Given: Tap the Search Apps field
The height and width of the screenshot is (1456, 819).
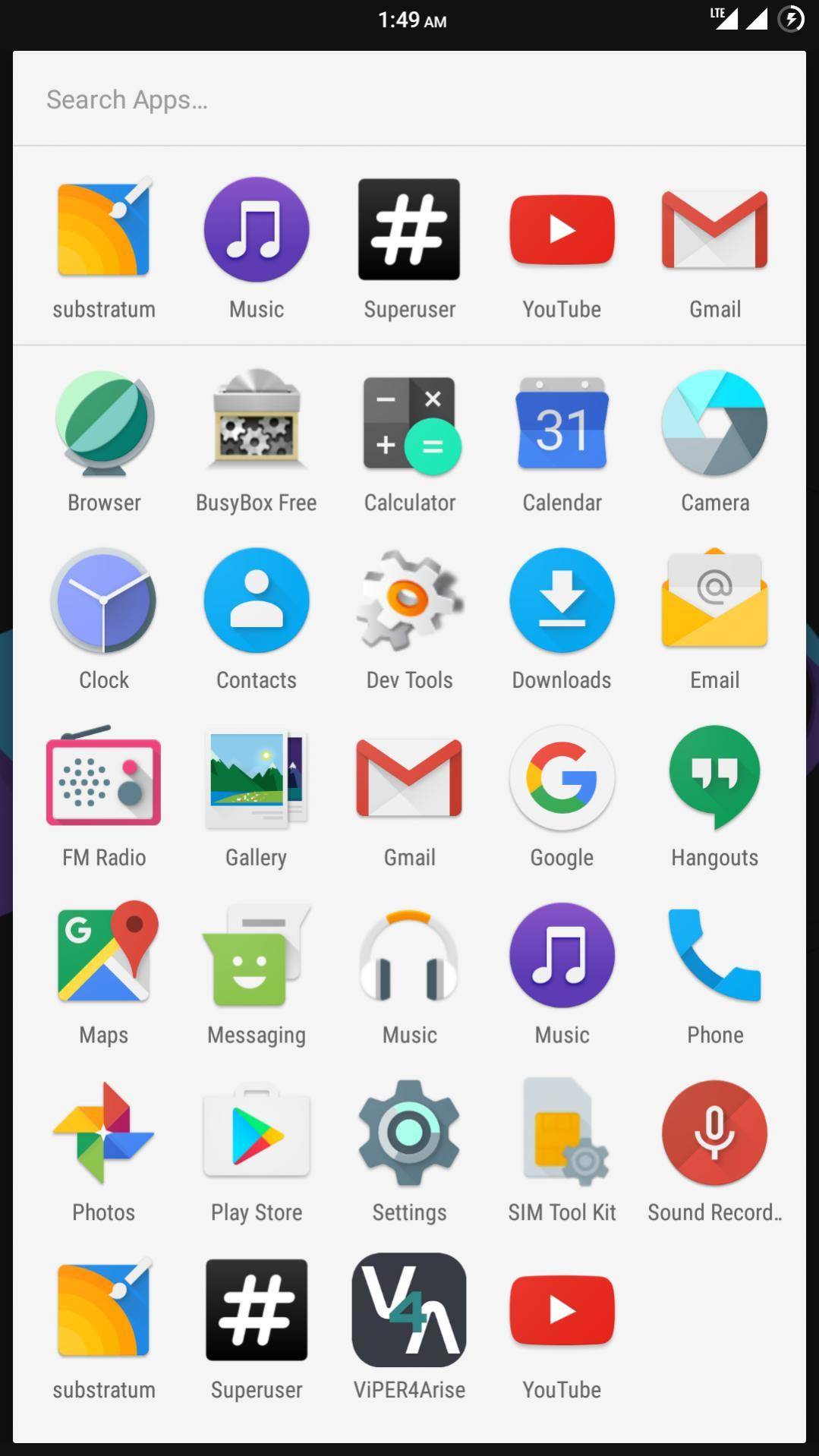Looking at the screenshot, I should tap(408, 99).
